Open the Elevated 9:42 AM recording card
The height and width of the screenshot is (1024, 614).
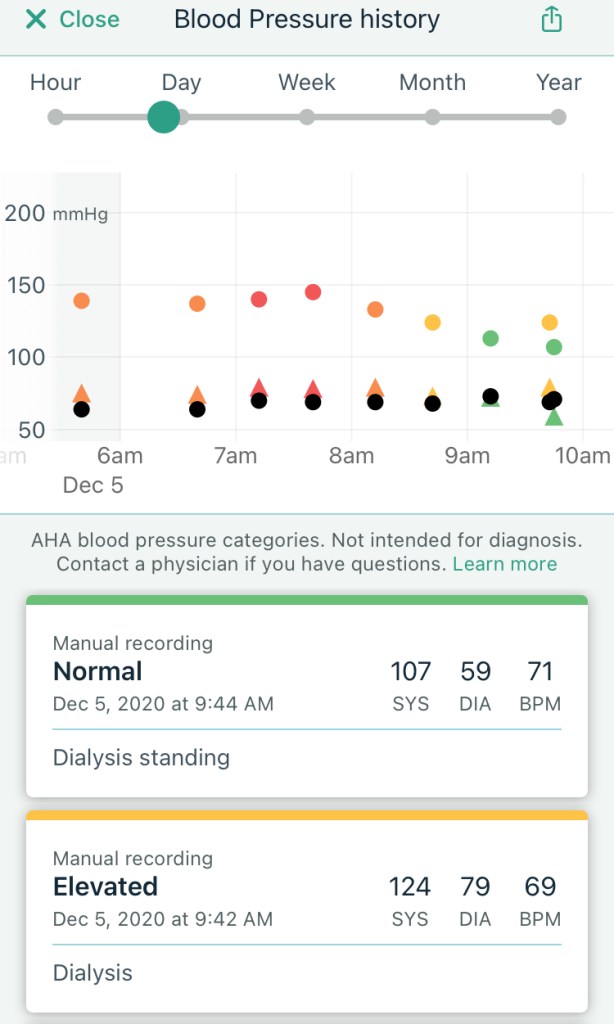point(306,914)
